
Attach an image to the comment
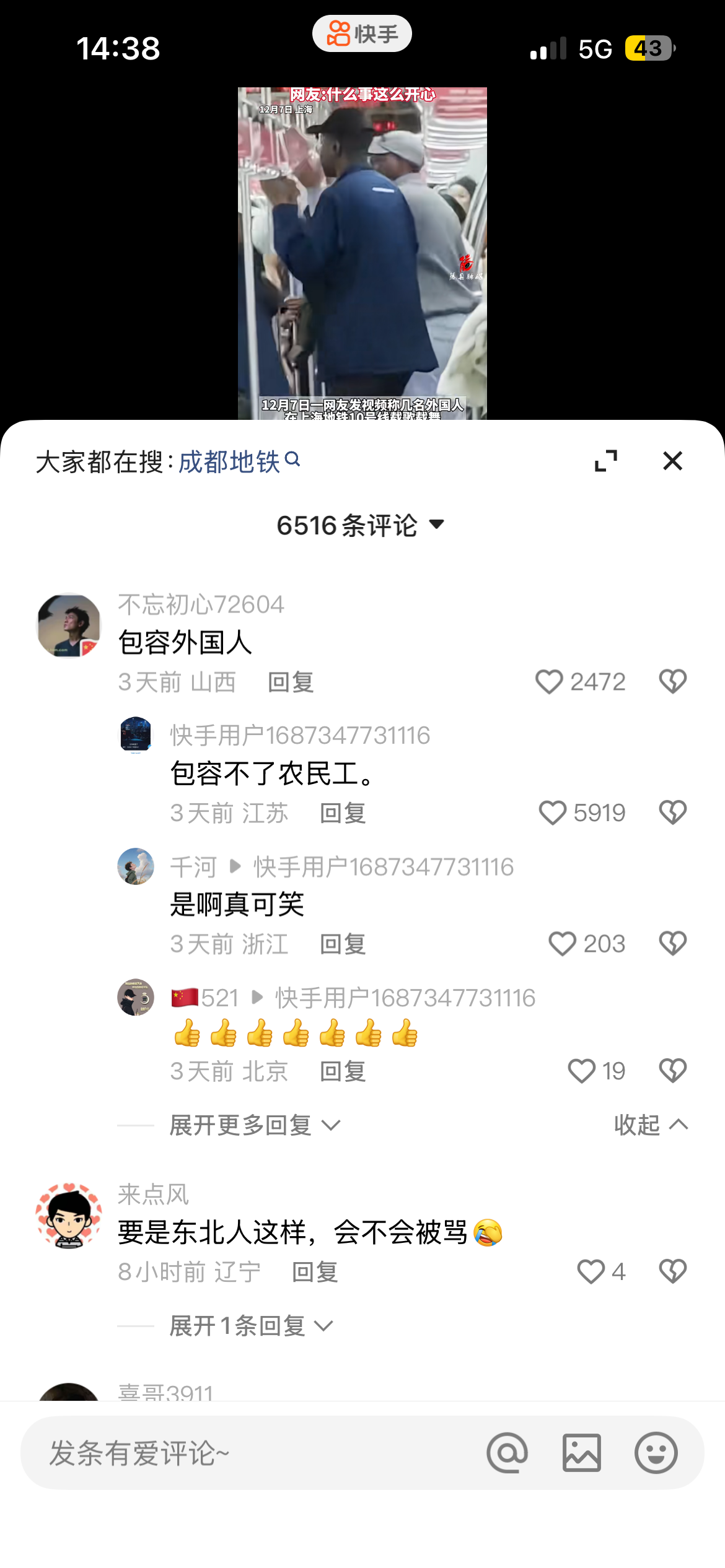581,1453
